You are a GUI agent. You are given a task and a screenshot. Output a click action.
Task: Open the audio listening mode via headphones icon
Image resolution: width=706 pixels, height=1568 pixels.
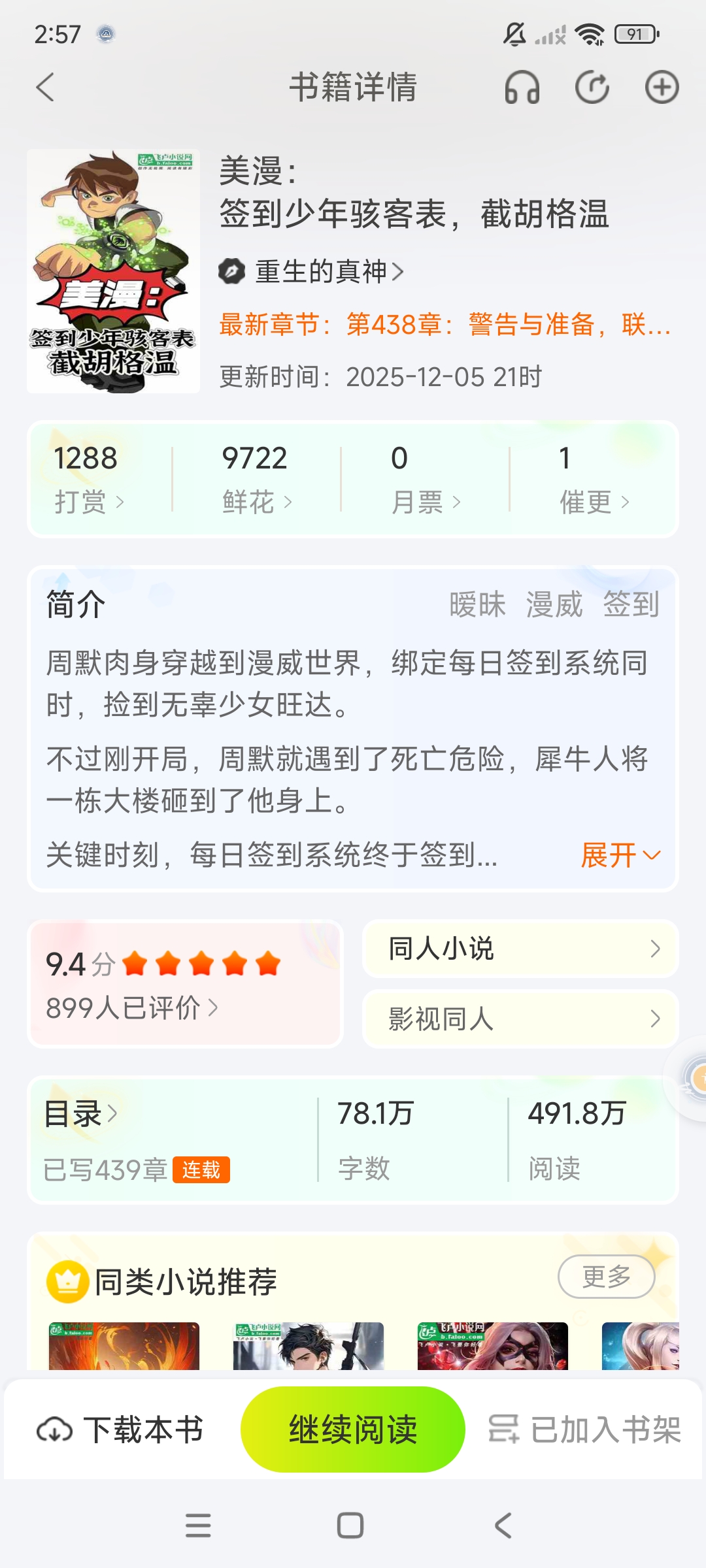tap(521, 87)
